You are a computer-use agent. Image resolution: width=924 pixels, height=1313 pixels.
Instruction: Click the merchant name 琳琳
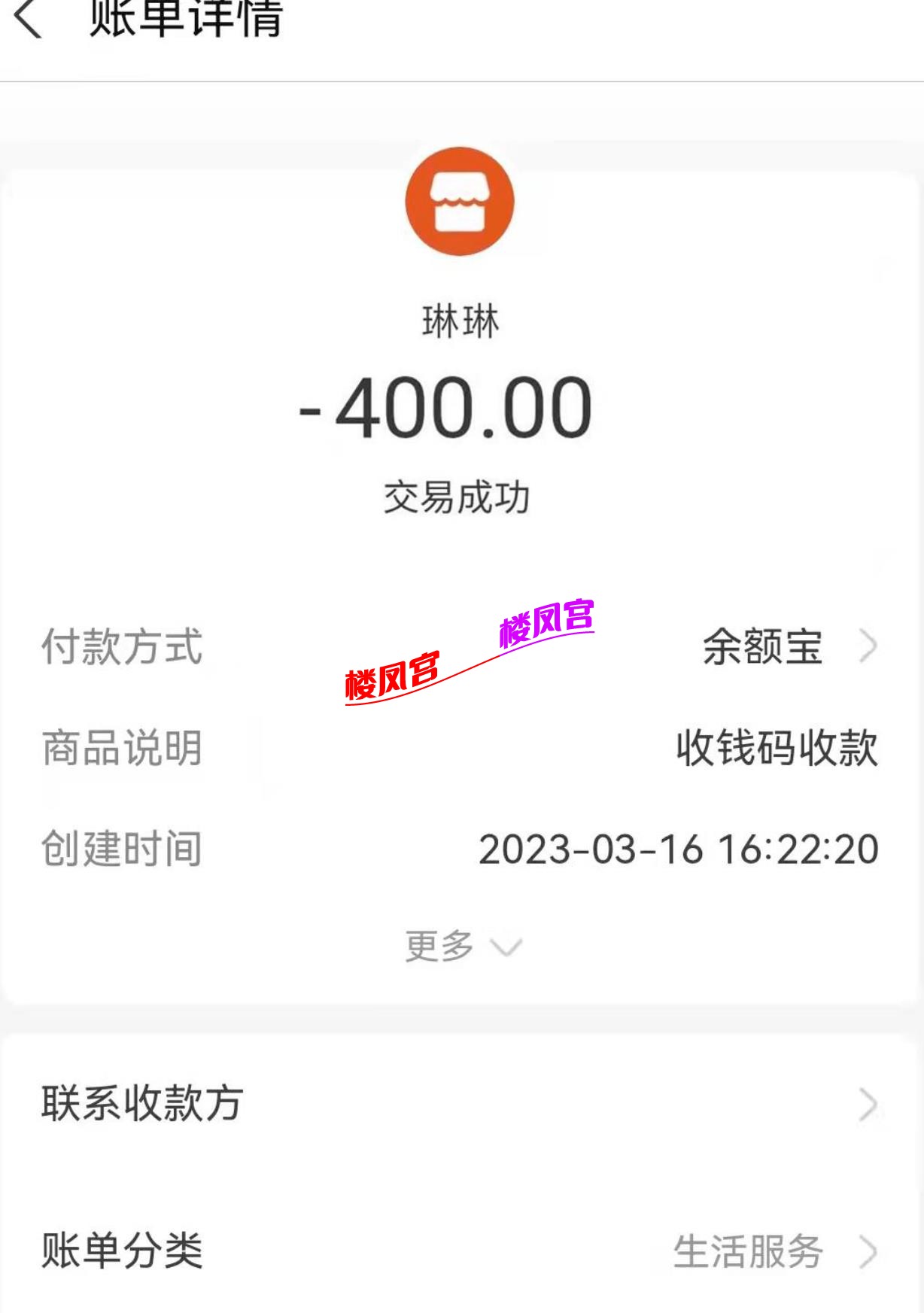[460, 320]
